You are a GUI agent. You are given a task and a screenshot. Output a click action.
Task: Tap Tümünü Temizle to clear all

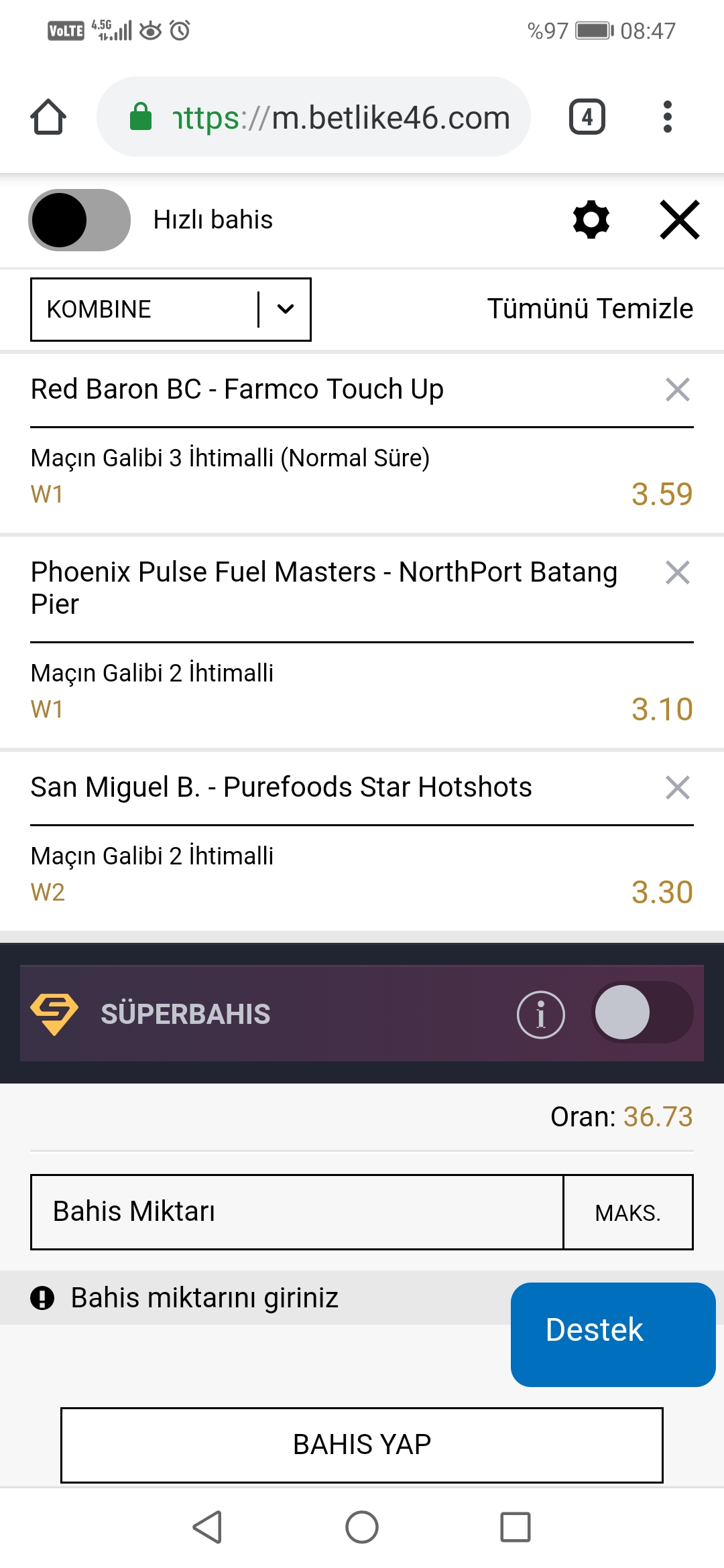tap(590, 309)
